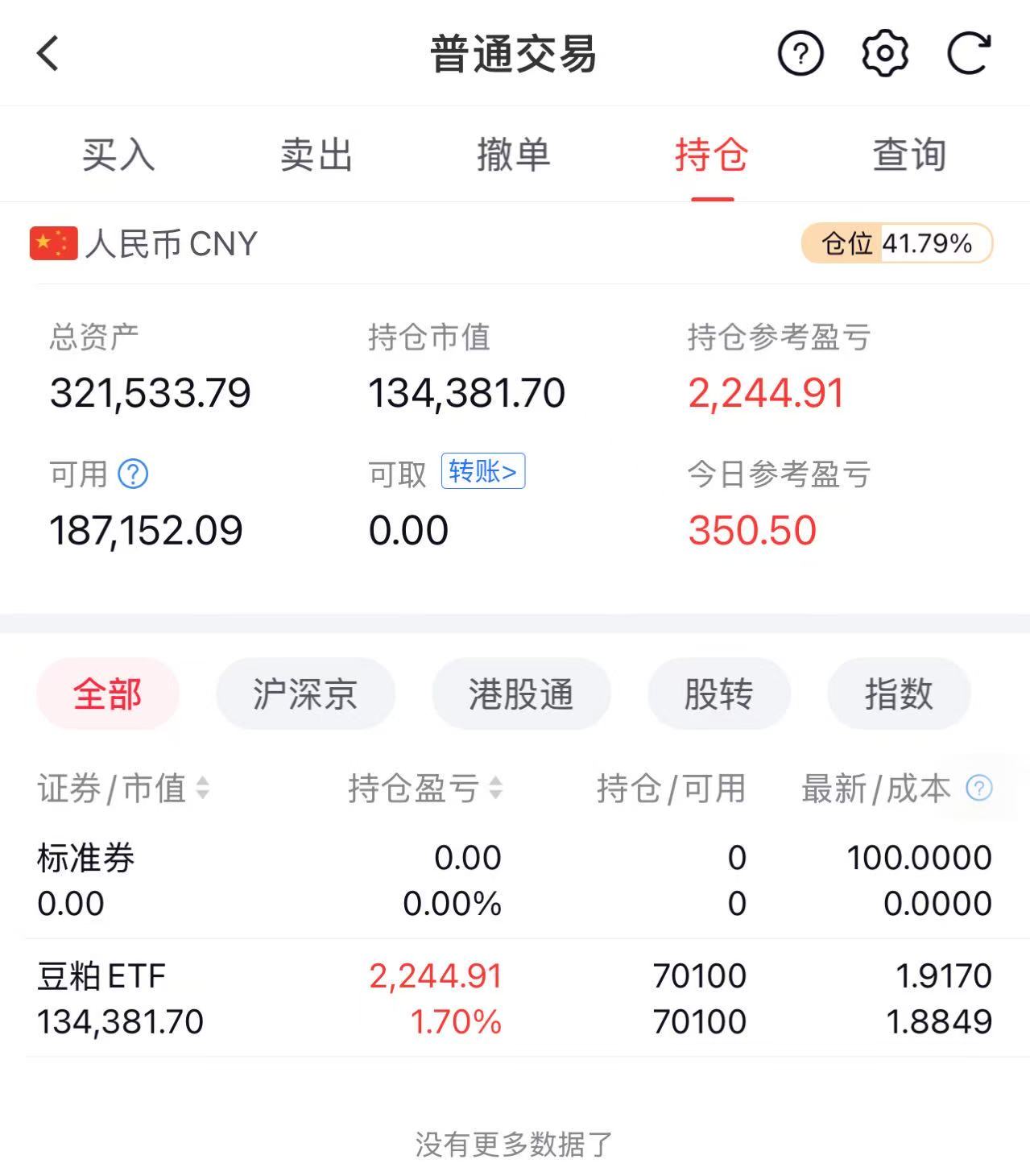
Task: Switch to the 撤单 tab
Action: pyautogui.click(x=514, y=154)
